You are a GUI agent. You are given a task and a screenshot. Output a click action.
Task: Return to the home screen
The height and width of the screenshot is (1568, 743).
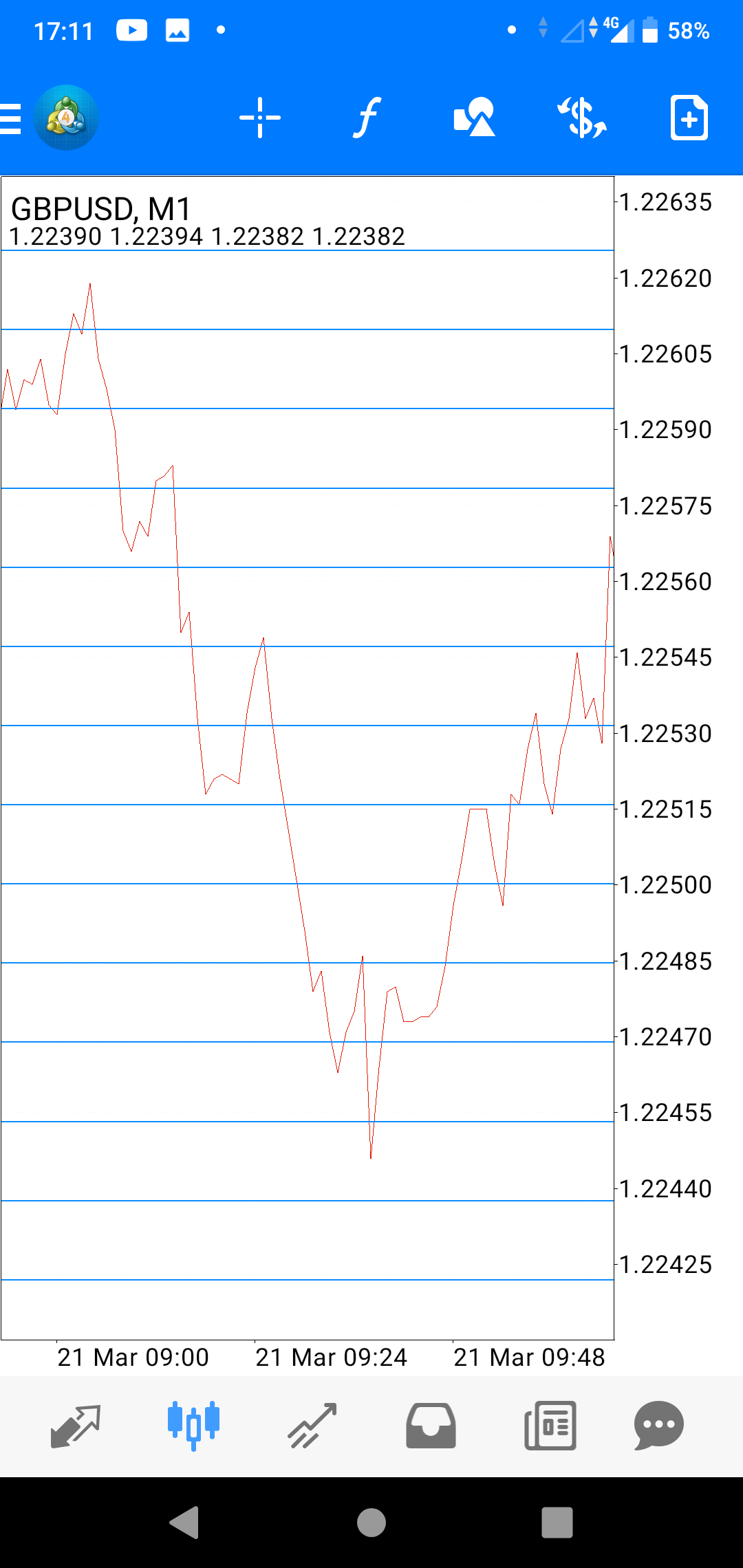pos(371,1522)
